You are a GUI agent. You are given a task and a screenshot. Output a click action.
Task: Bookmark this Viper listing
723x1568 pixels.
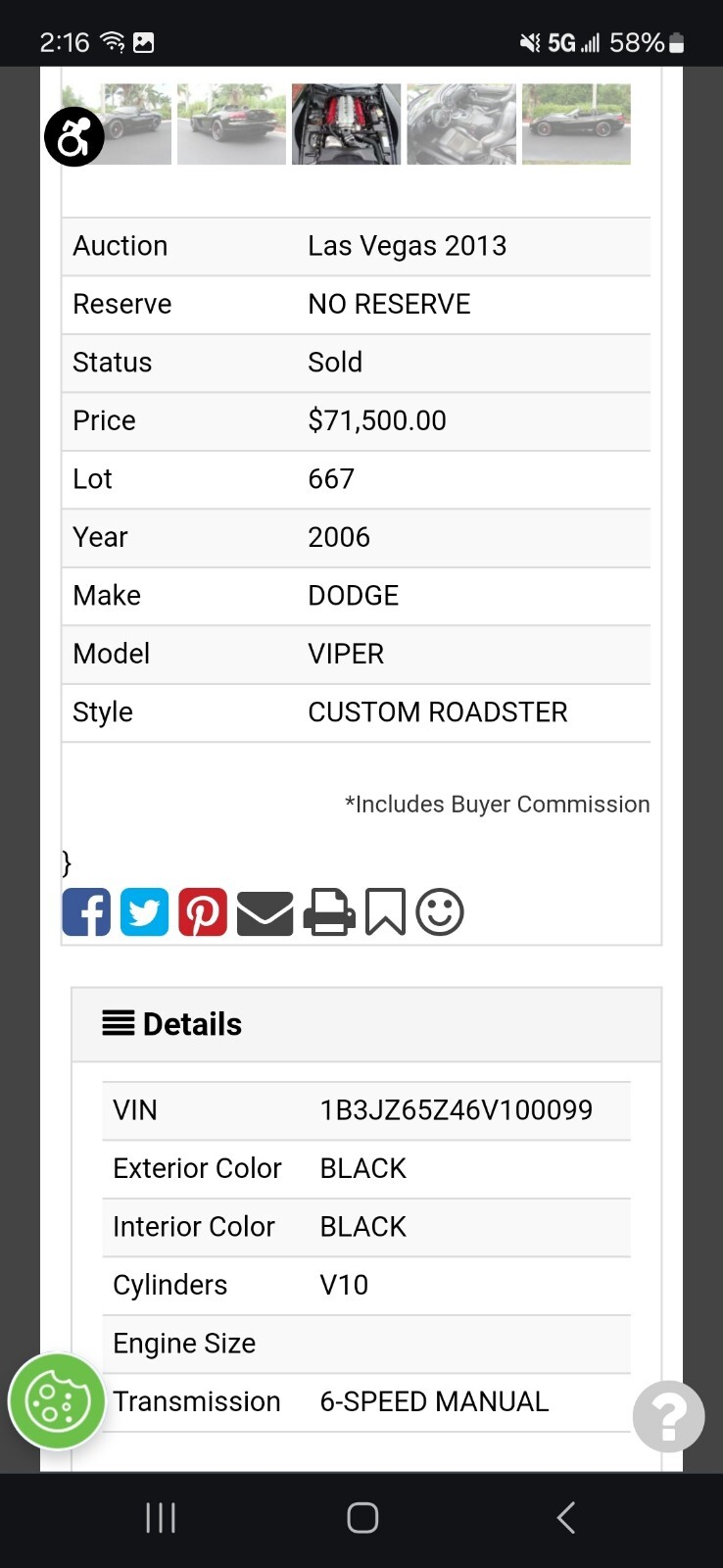[385, 912]
